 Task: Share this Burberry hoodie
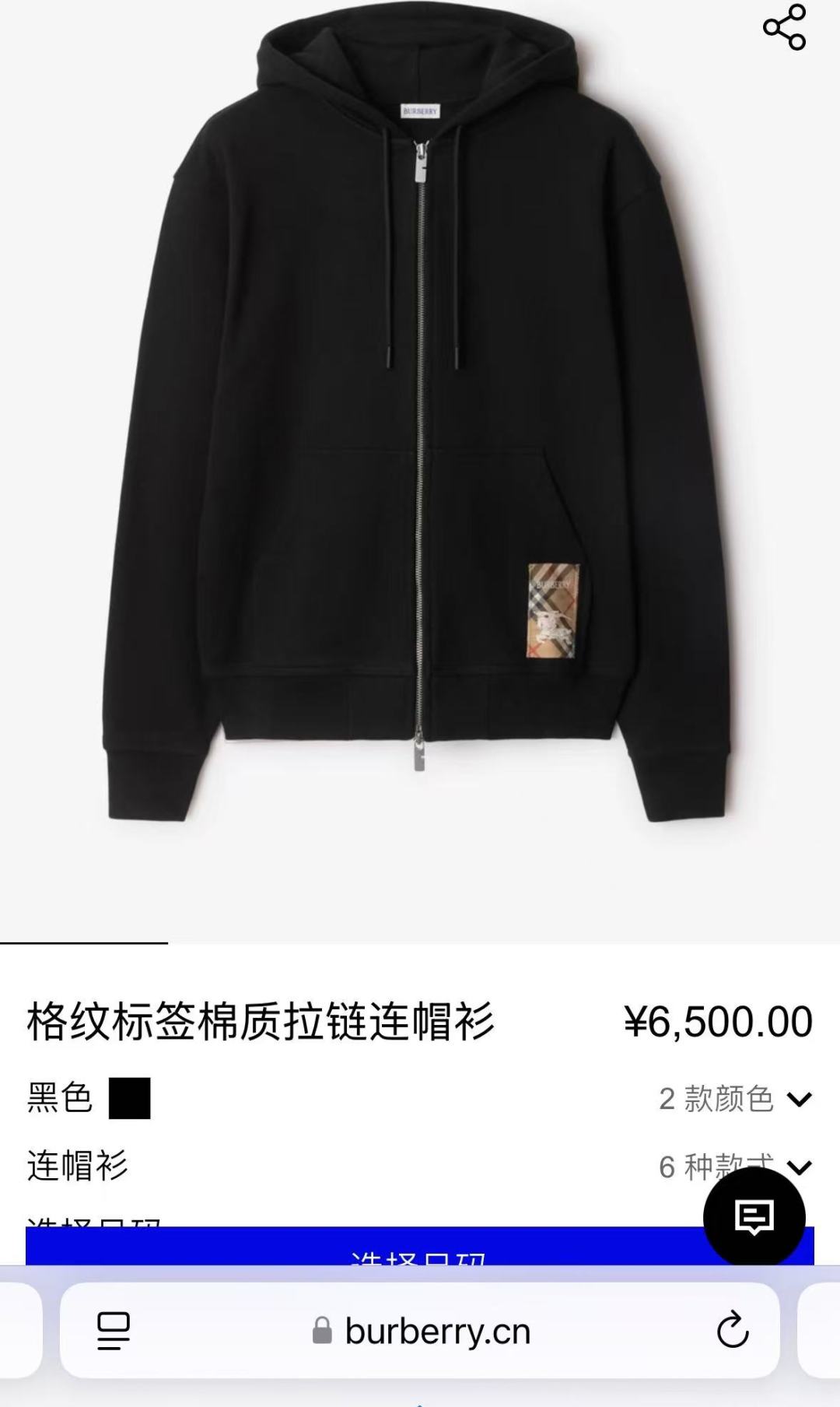point(784,27)
